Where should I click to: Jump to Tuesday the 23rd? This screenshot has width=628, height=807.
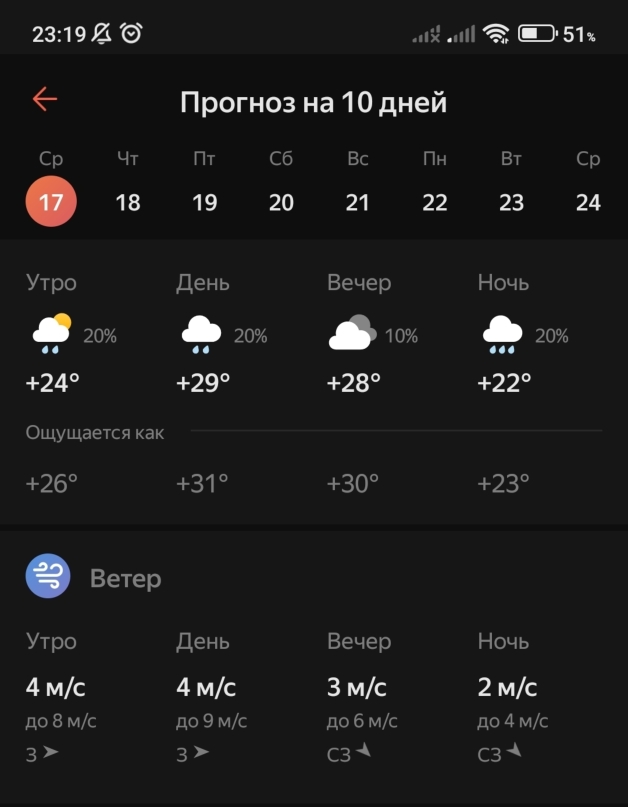click(511, 201)
